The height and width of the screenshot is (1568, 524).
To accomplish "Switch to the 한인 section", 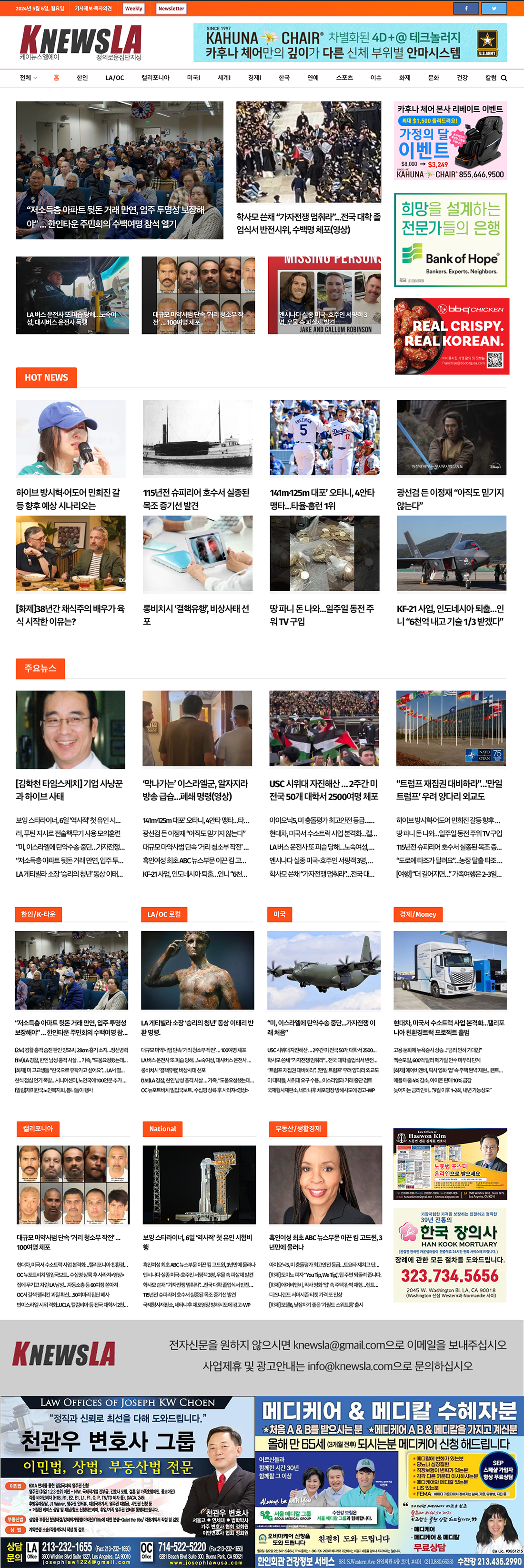I will [x=82, y=78].
